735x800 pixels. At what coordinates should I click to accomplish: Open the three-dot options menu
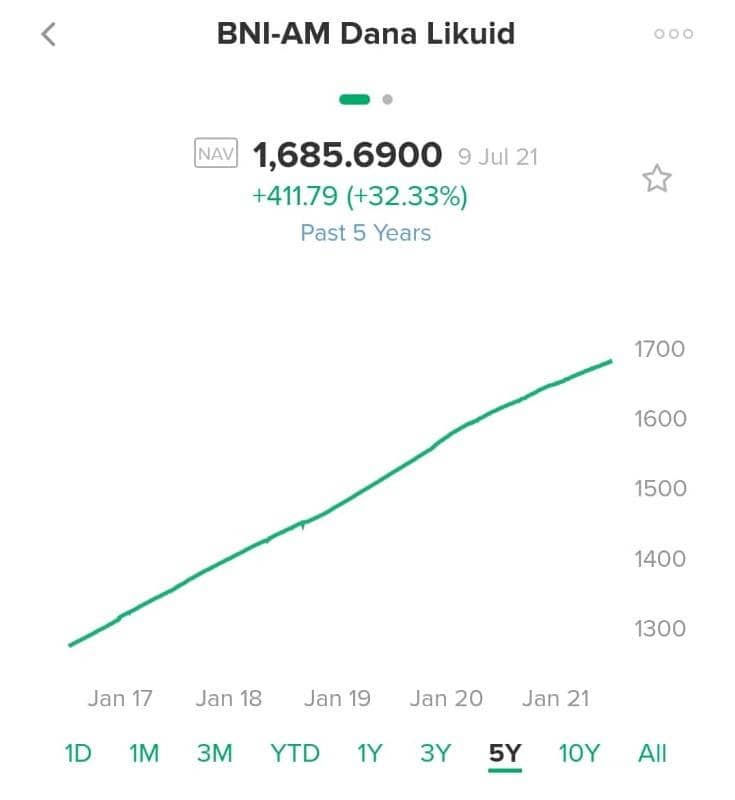pos(674,33)
